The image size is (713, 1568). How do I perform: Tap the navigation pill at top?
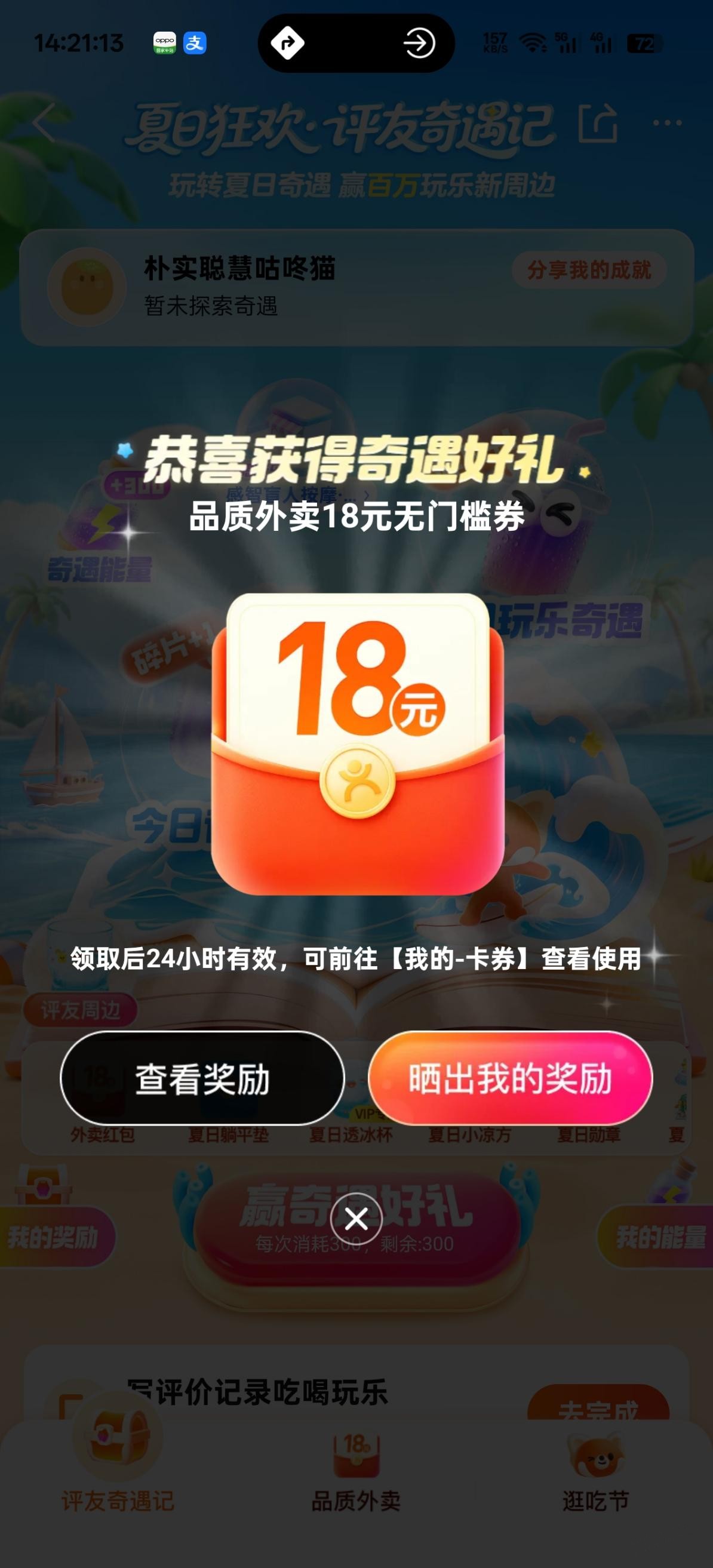click(355, 43)
